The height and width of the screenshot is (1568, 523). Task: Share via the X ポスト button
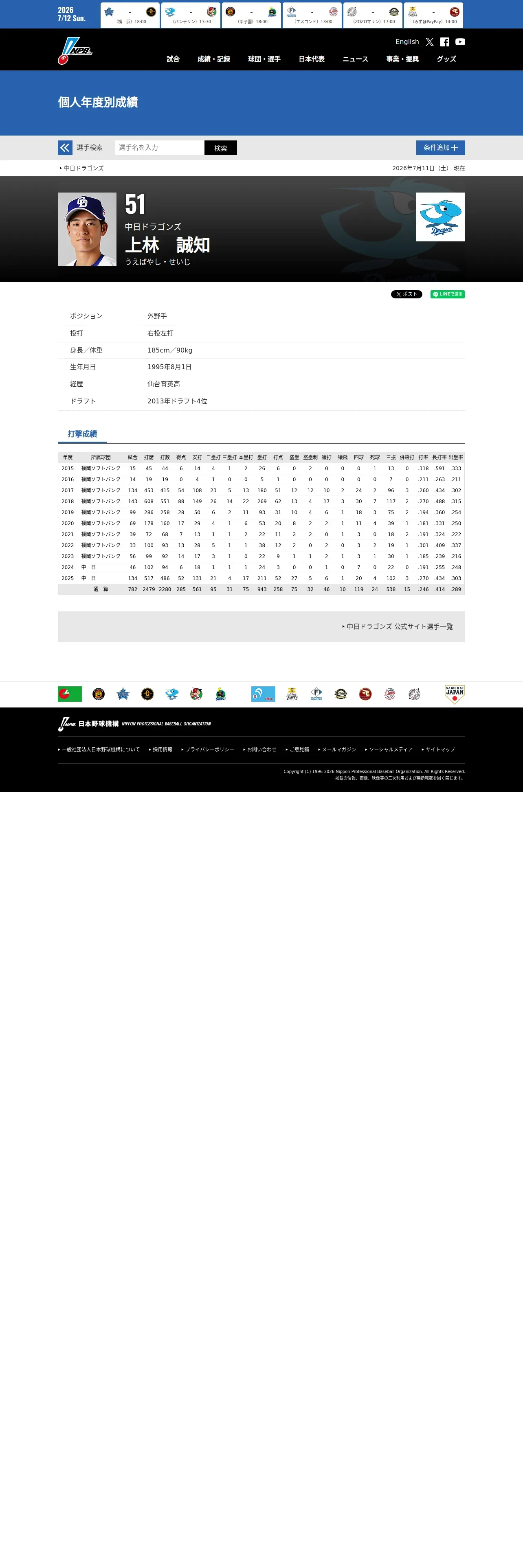click(407, 294)
